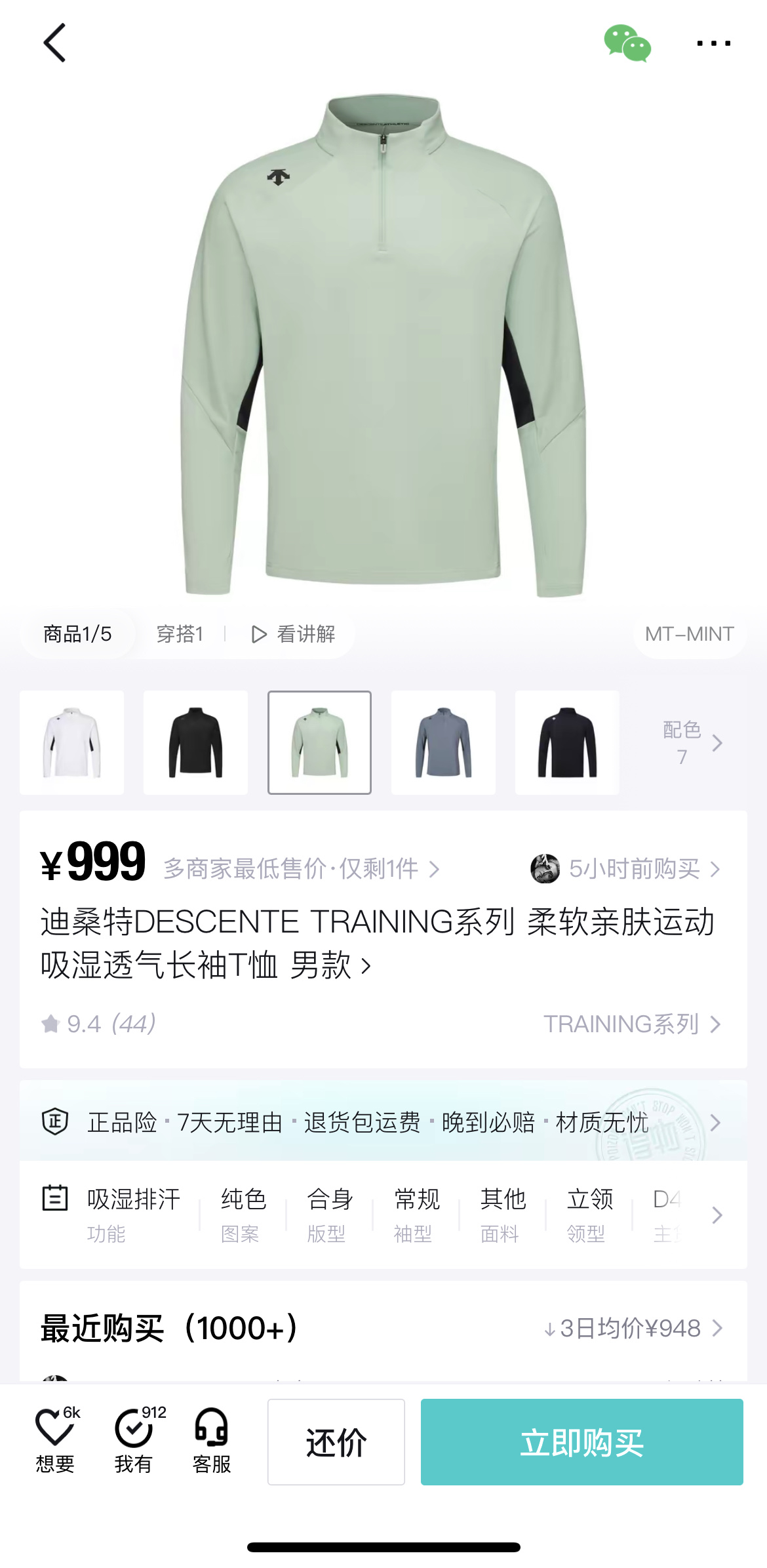
Task: Open all 7 colorways via 配色
Action: (692, 742)
